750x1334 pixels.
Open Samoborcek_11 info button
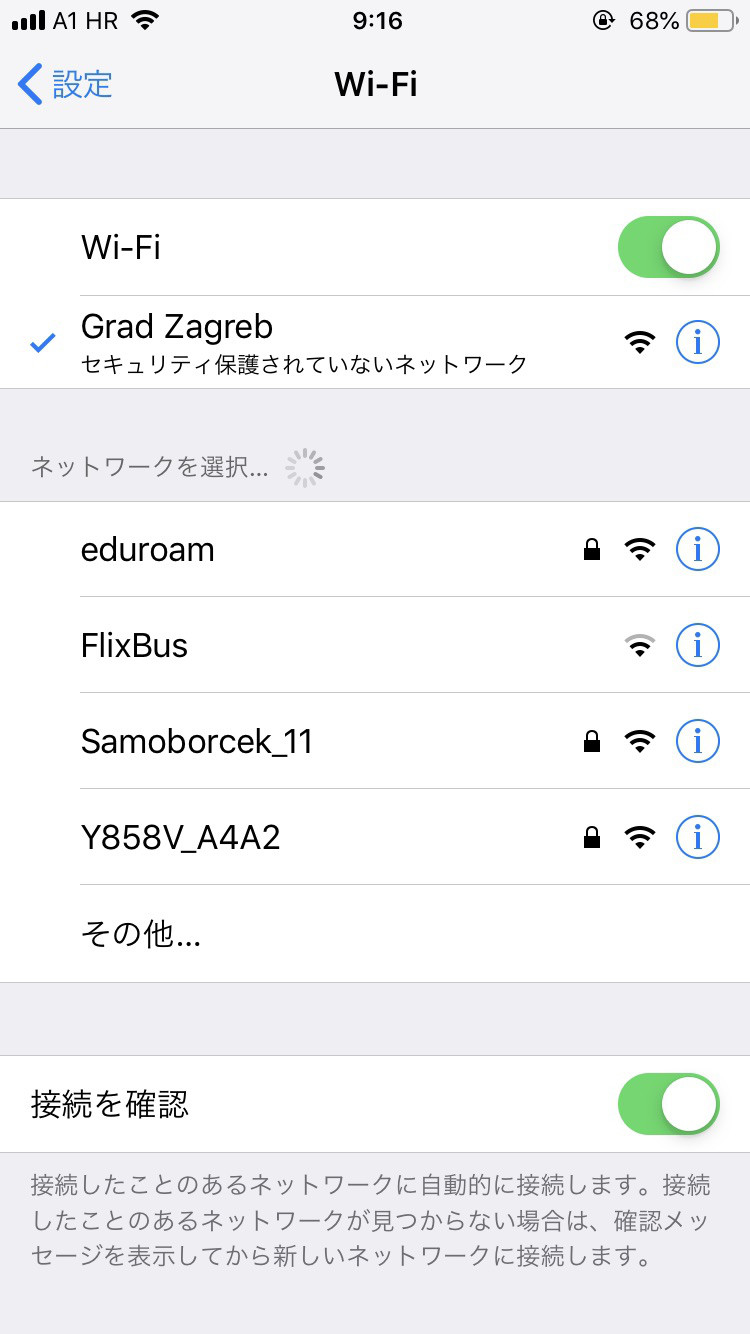click(698, 741)
